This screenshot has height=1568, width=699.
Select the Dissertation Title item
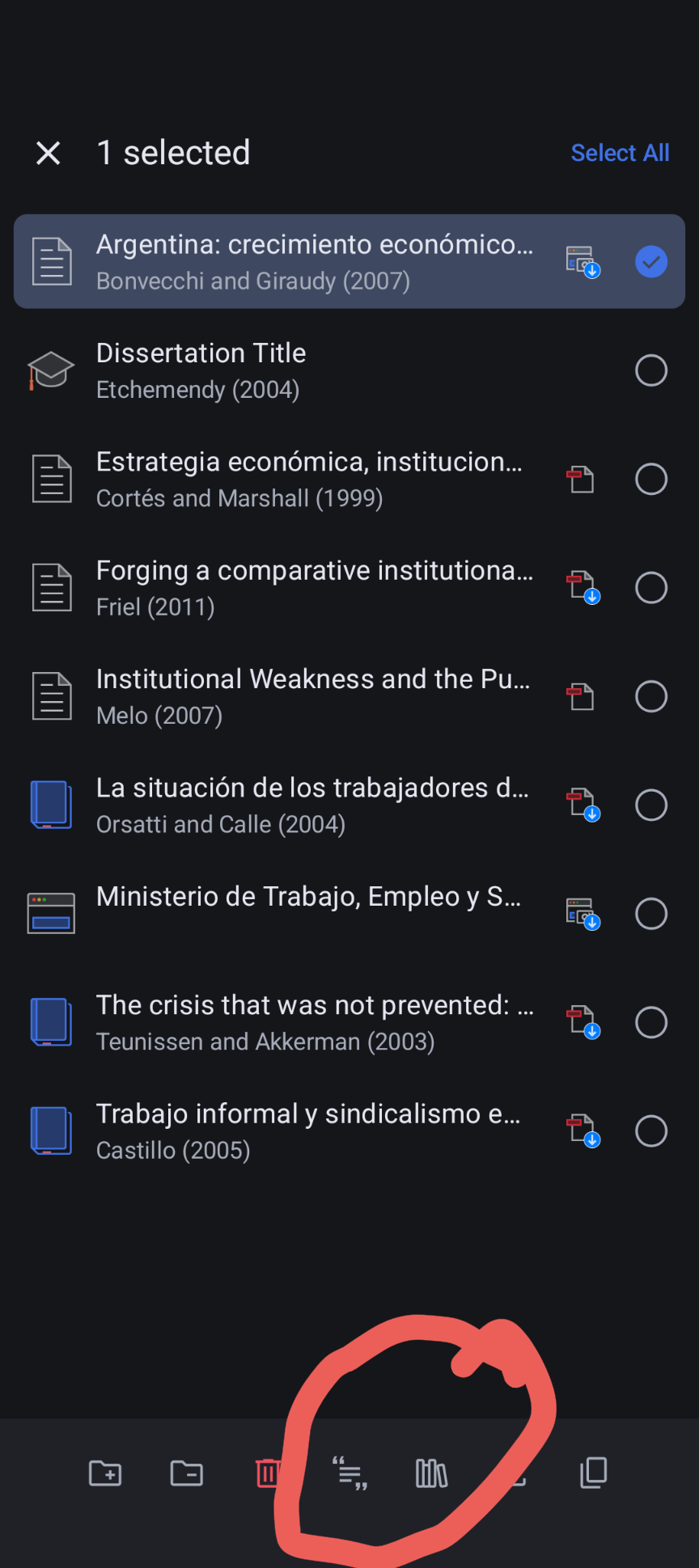click(650, 370)
